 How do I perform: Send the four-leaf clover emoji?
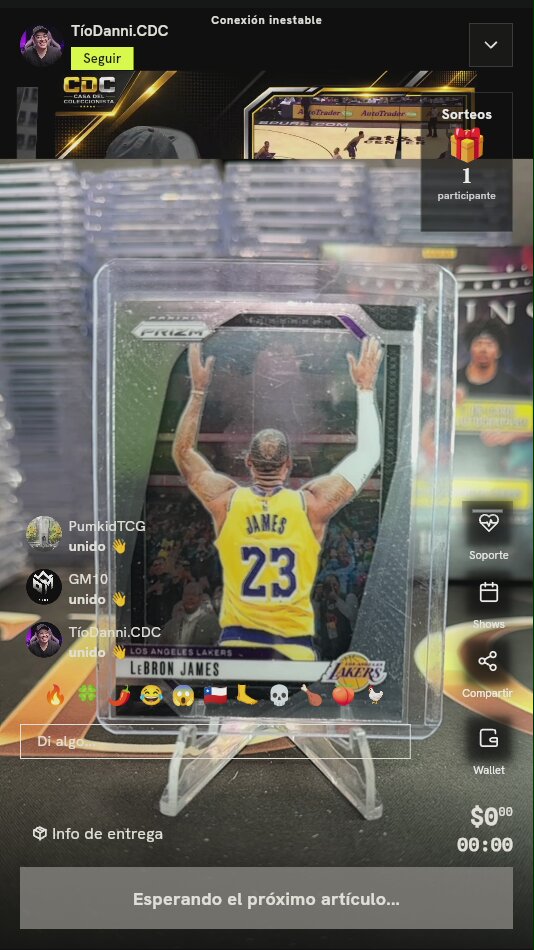(87, 696)
